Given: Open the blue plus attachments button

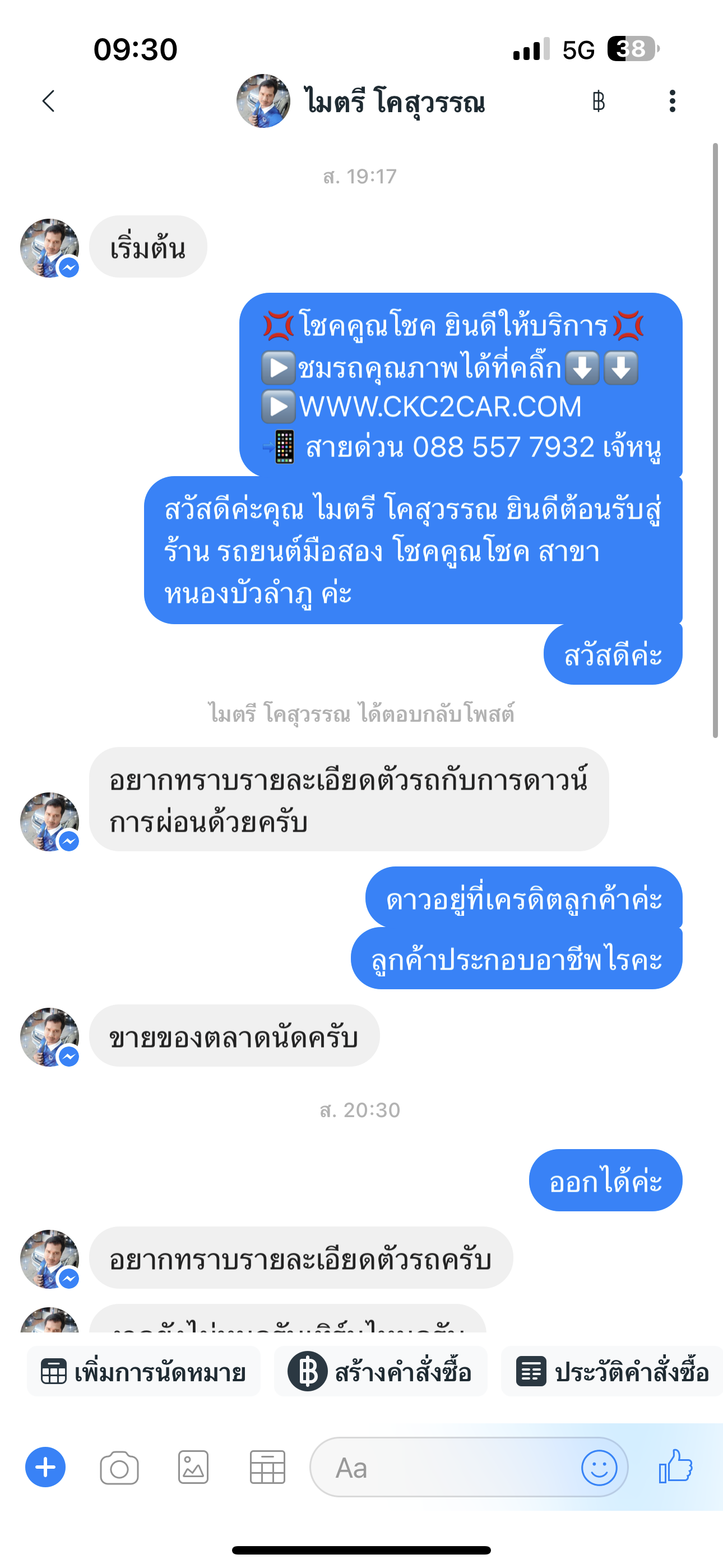Looking at the screenshot, I should click(x=45, y=1467).
